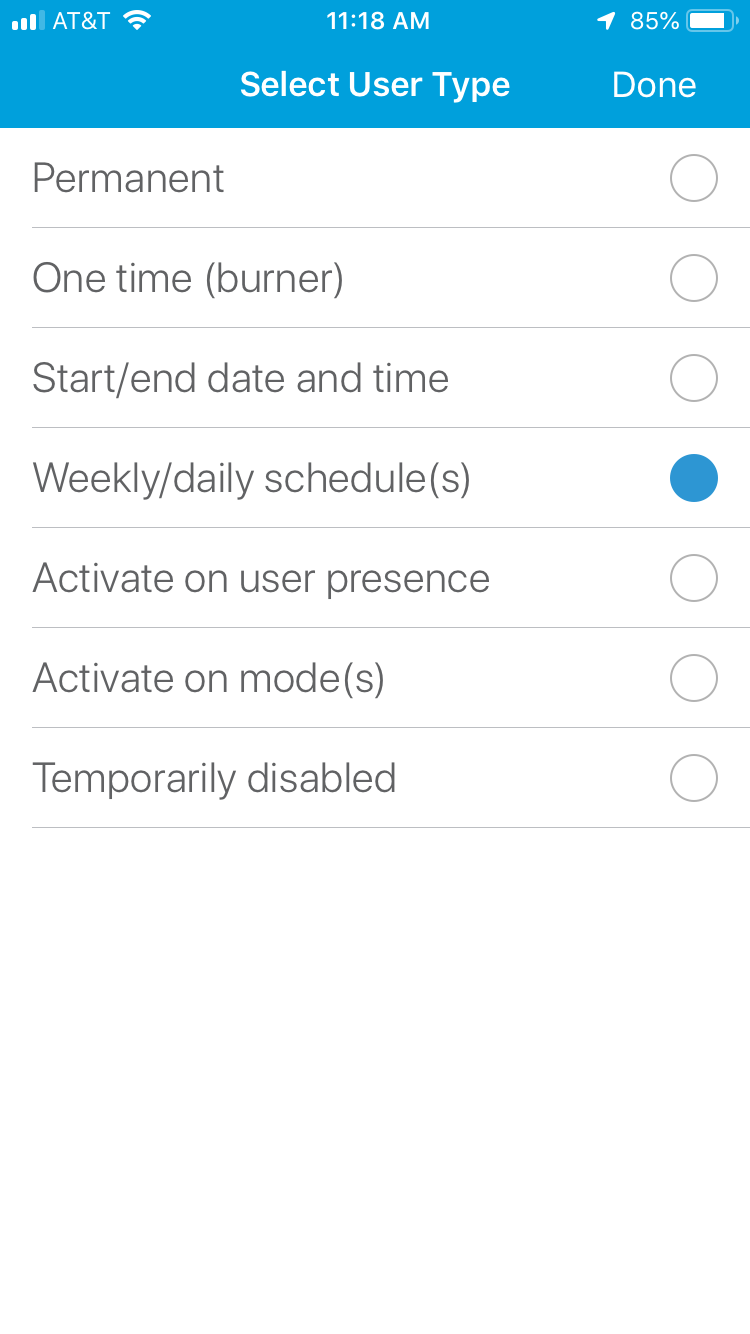Select Activate on mode(s)
This screenshot has width=750, height=1334.
[693, 678]
